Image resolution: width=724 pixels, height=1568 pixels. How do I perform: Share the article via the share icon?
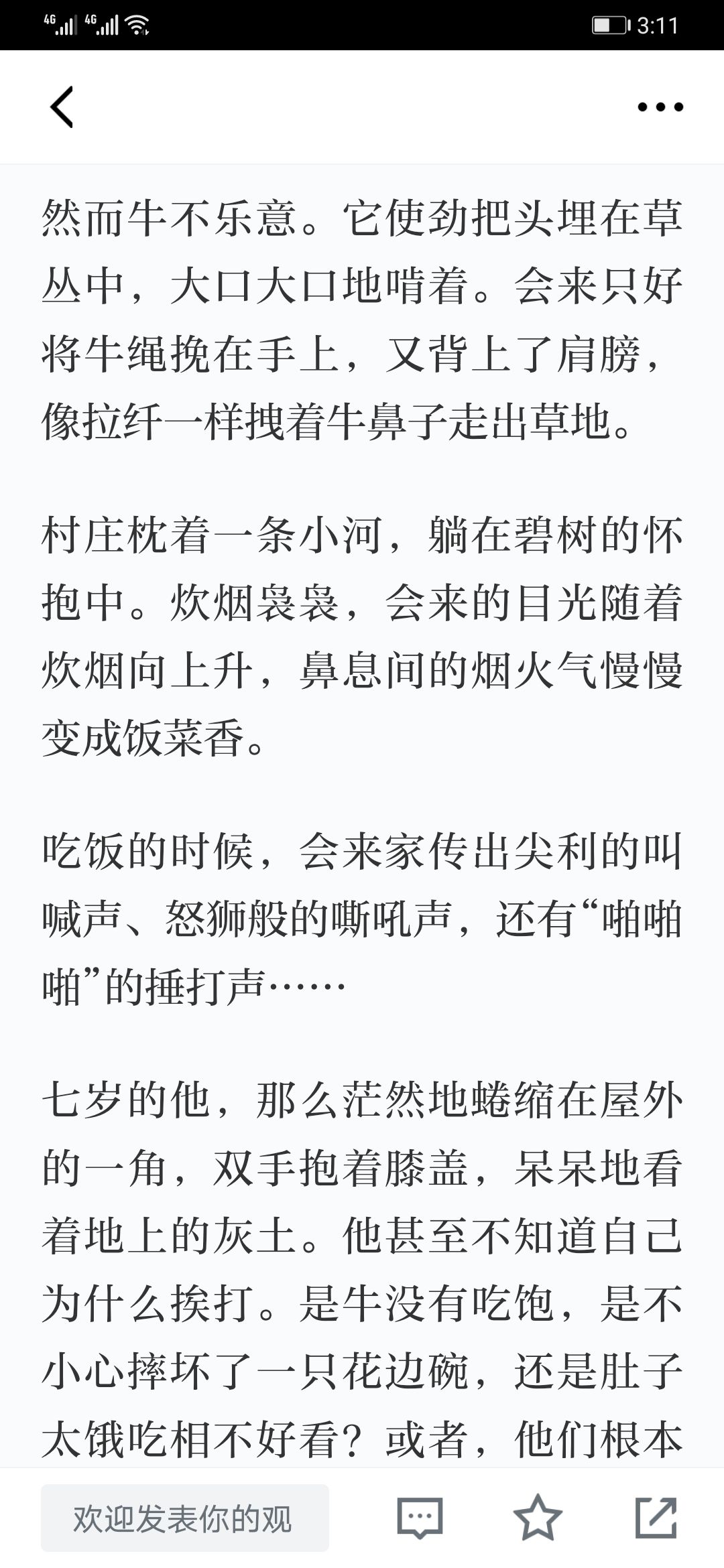[x=656, y=1518]
